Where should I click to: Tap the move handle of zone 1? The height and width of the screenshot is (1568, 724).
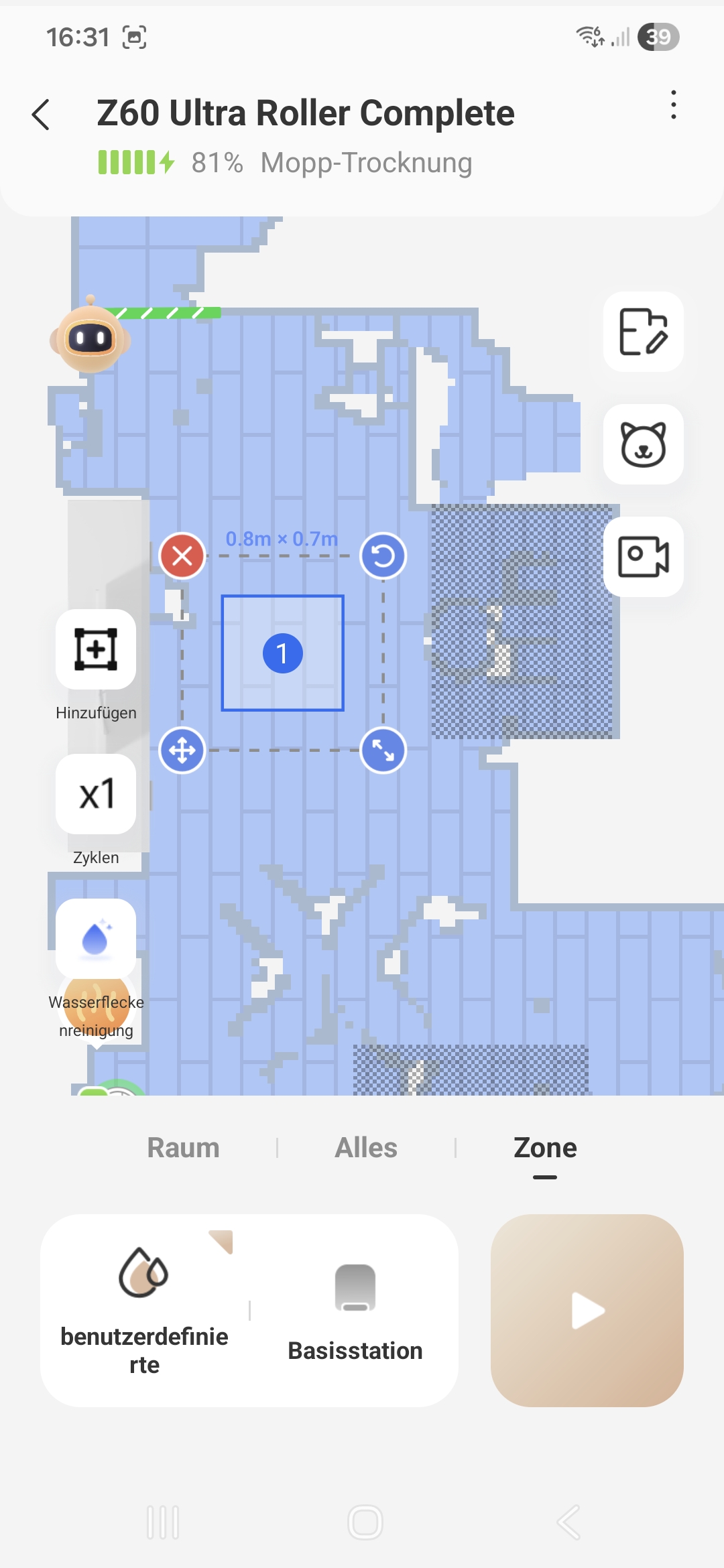(x=182, y=750)
